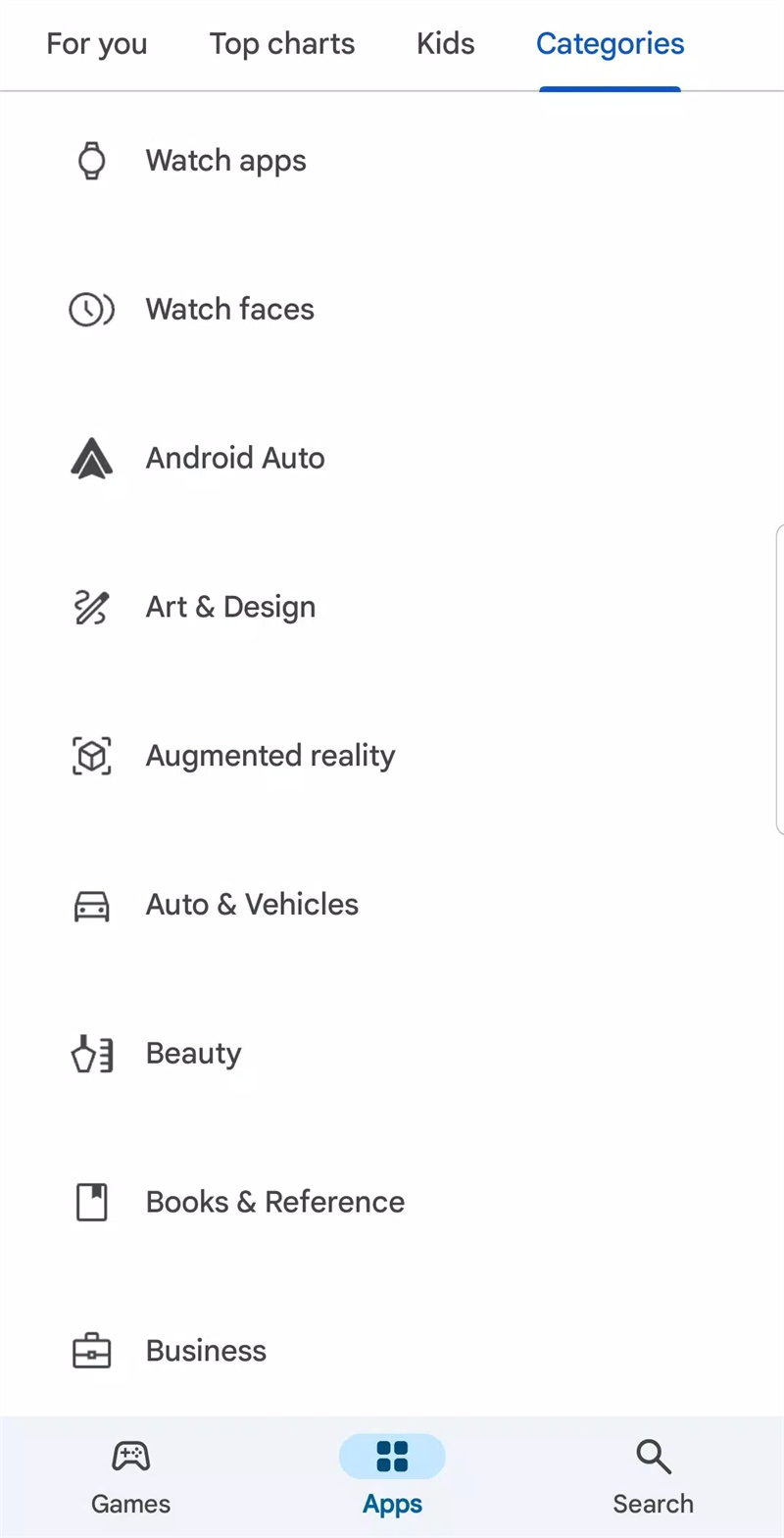Screen dimensions: 784x1538
Task: Navigate to the Apps section
Action: (x=392, y=1475)
